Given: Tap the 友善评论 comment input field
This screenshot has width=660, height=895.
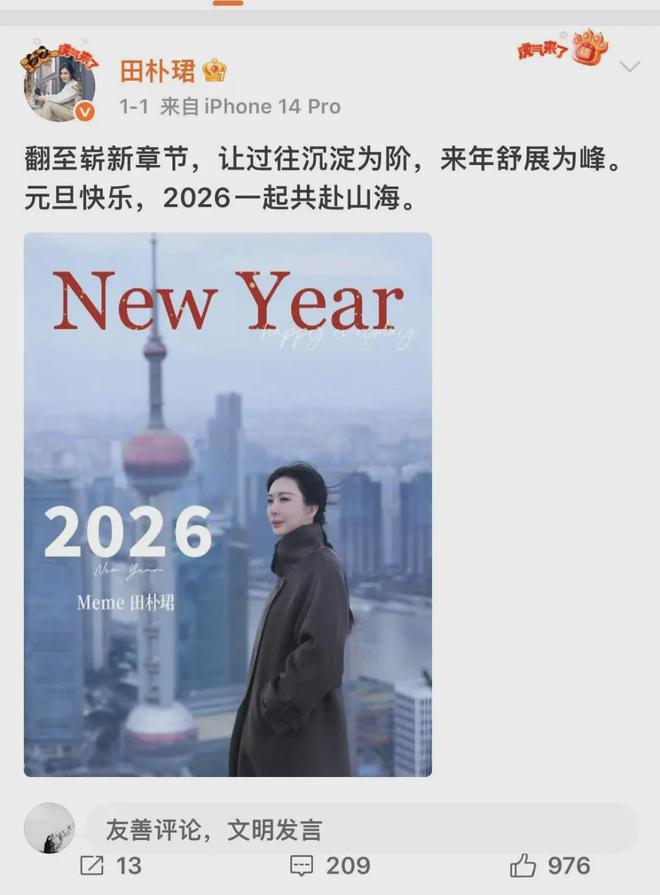Looking at the screenshot, I should (360, 829).
